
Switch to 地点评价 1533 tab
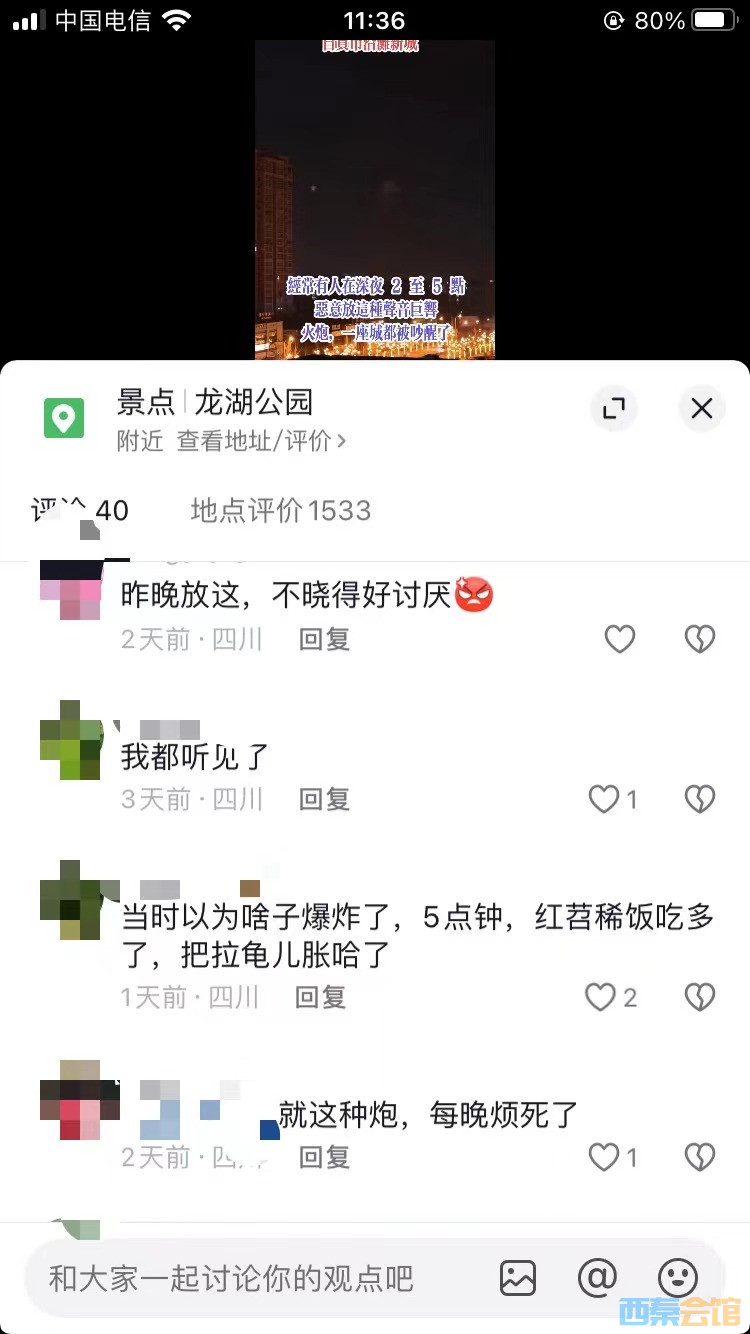[280, 510]
